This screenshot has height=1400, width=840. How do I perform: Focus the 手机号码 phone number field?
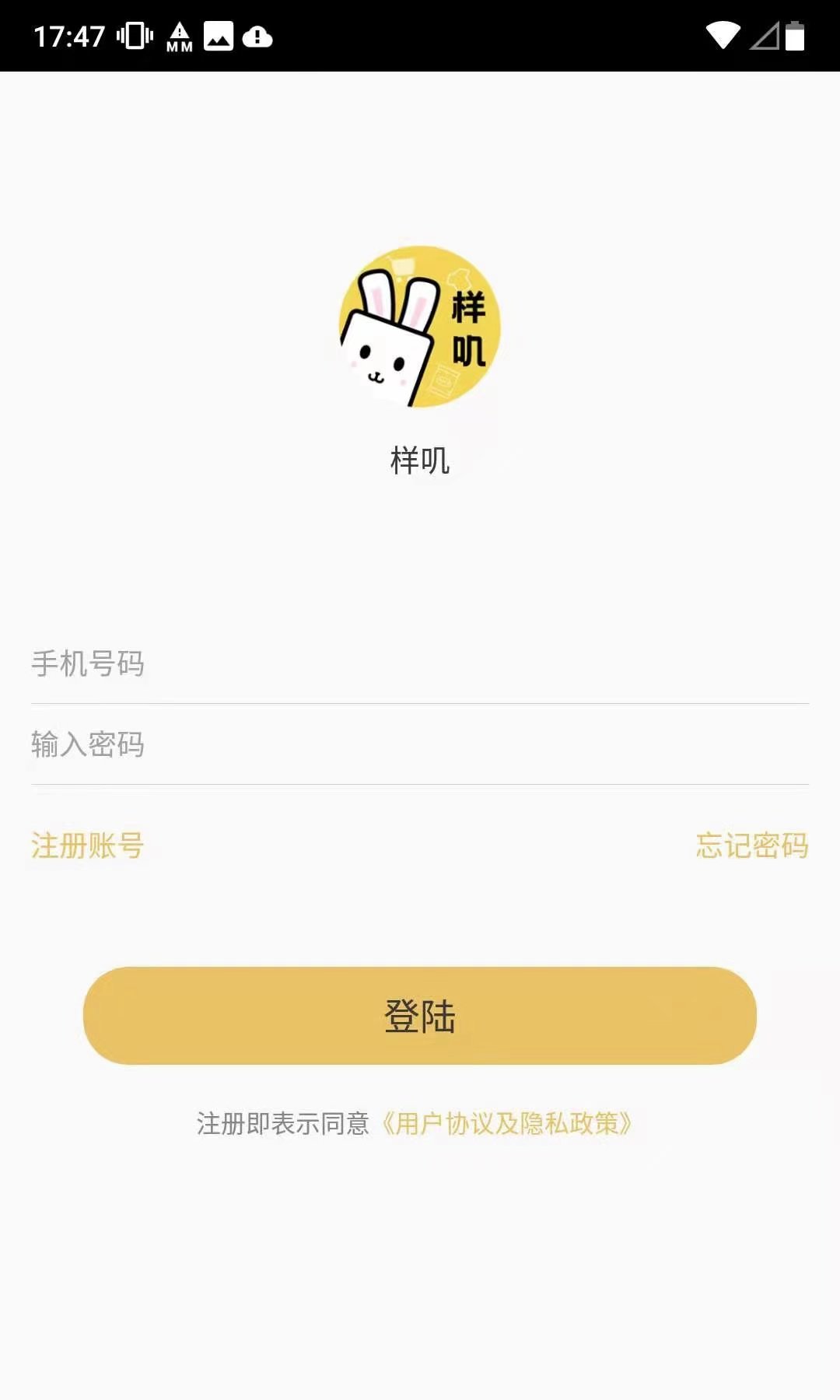click(x=311, y=665)
